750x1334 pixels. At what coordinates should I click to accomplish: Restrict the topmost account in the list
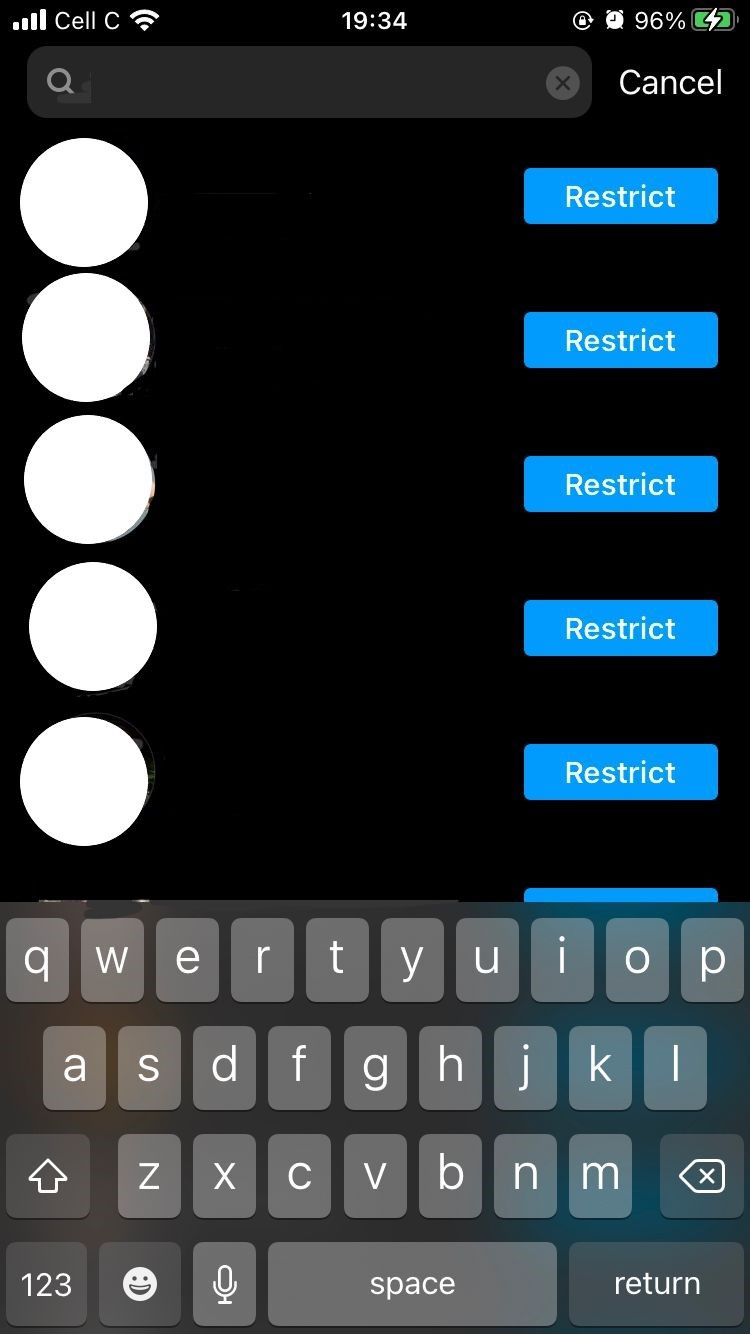(x=620, y=196)
